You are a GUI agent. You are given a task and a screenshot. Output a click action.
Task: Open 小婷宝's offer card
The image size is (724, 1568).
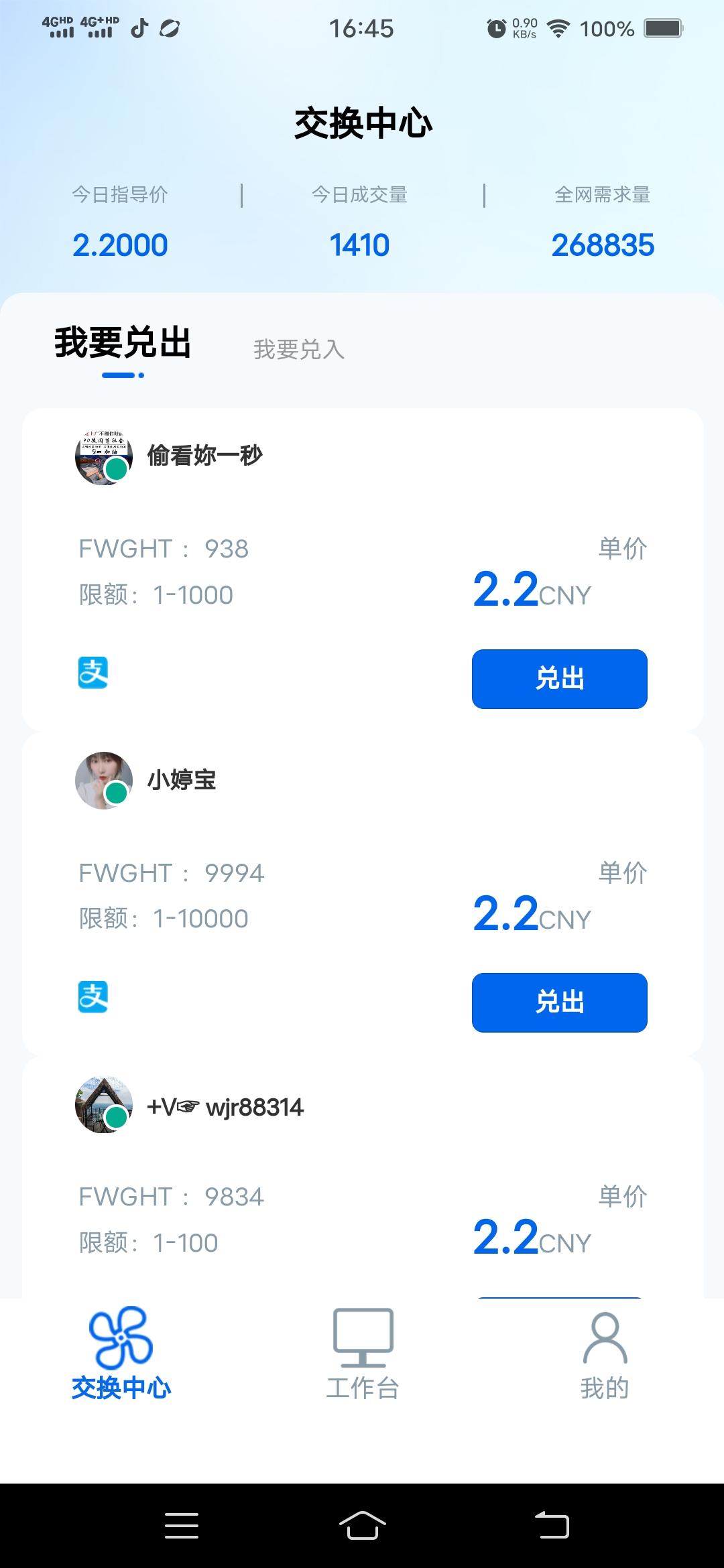[363, 894]
